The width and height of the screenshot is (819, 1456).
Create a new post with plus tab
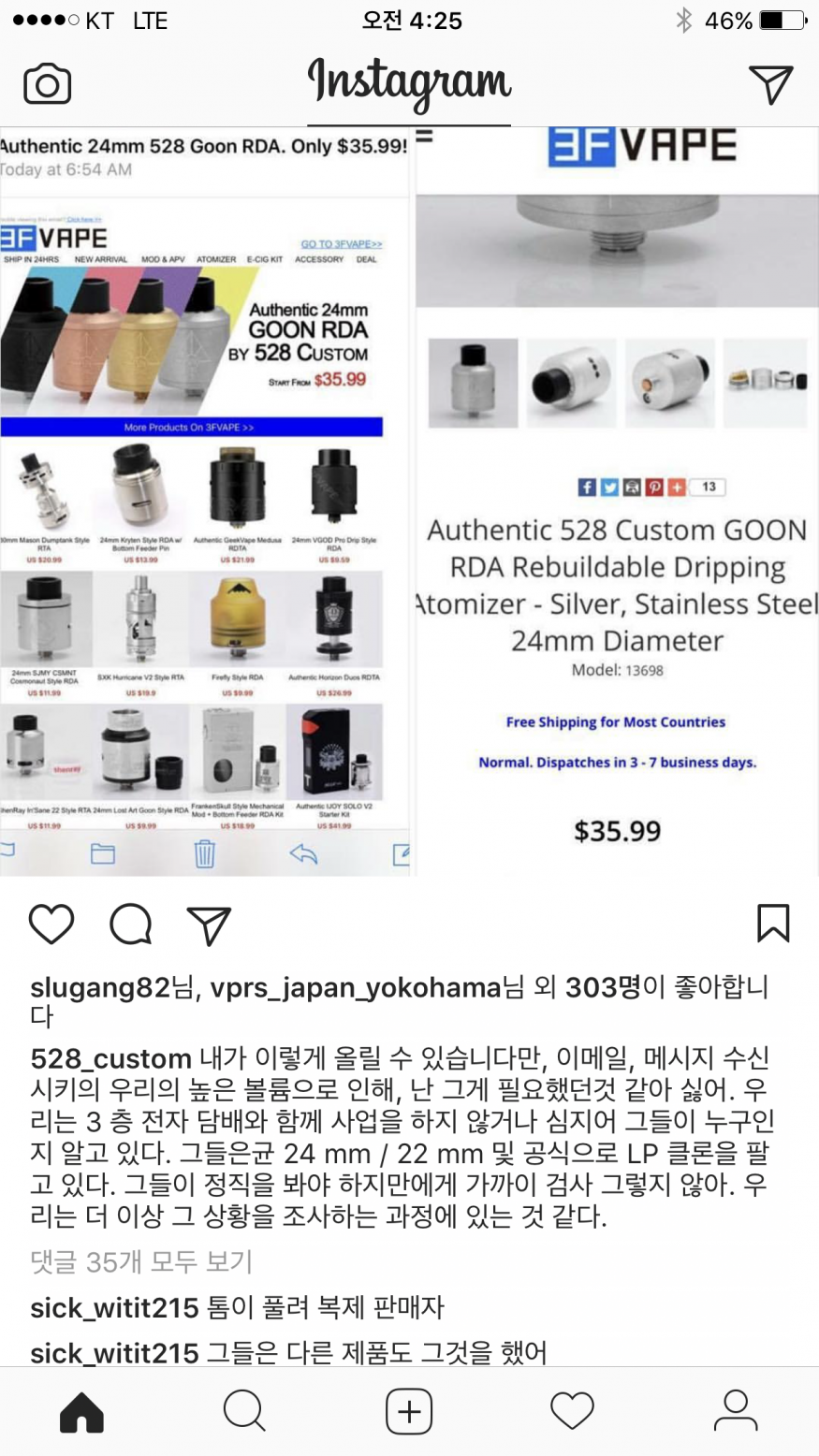pos(409,1411)
